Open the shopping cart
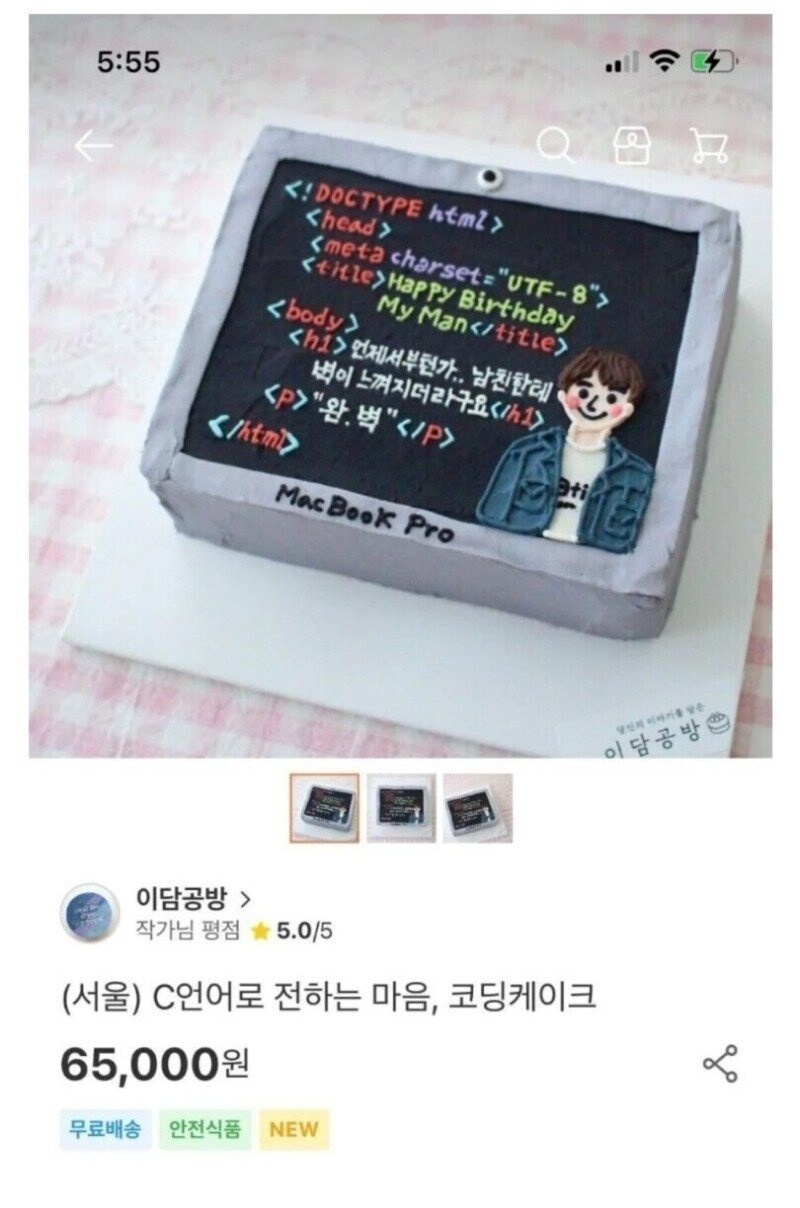 click(x=709, y=146)
